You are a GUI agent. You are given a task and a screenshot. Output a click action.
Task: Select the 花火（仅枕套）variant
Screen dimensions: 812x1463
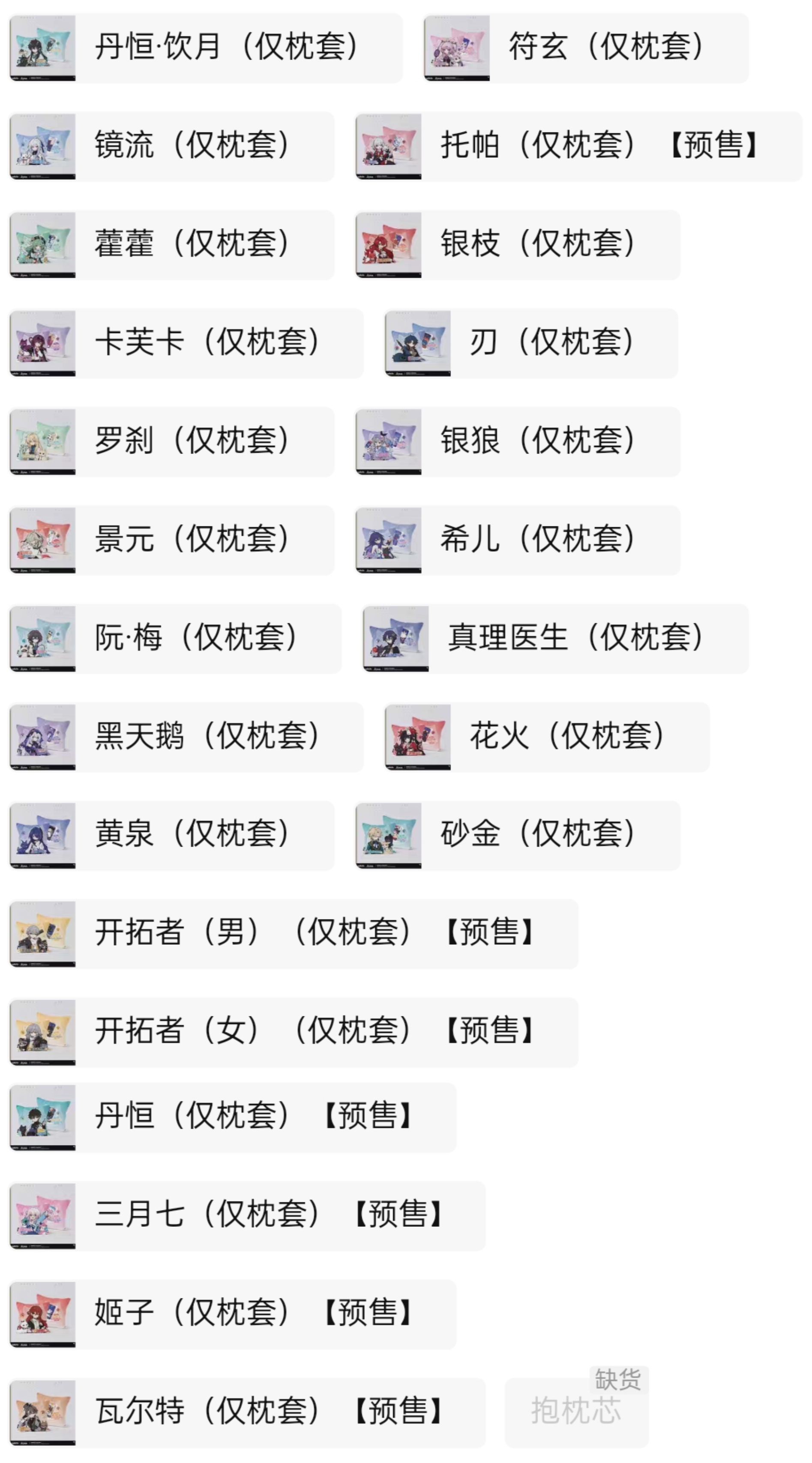click(547, 737)
